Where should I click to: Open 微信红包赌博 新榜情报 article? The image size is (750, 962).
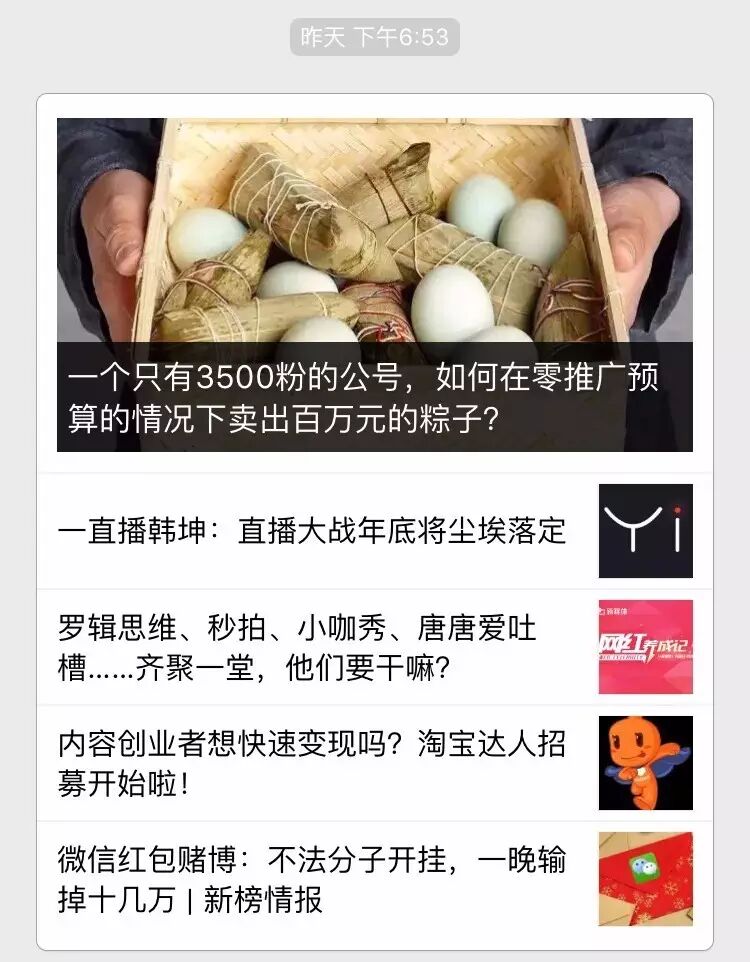click(312, 879)
